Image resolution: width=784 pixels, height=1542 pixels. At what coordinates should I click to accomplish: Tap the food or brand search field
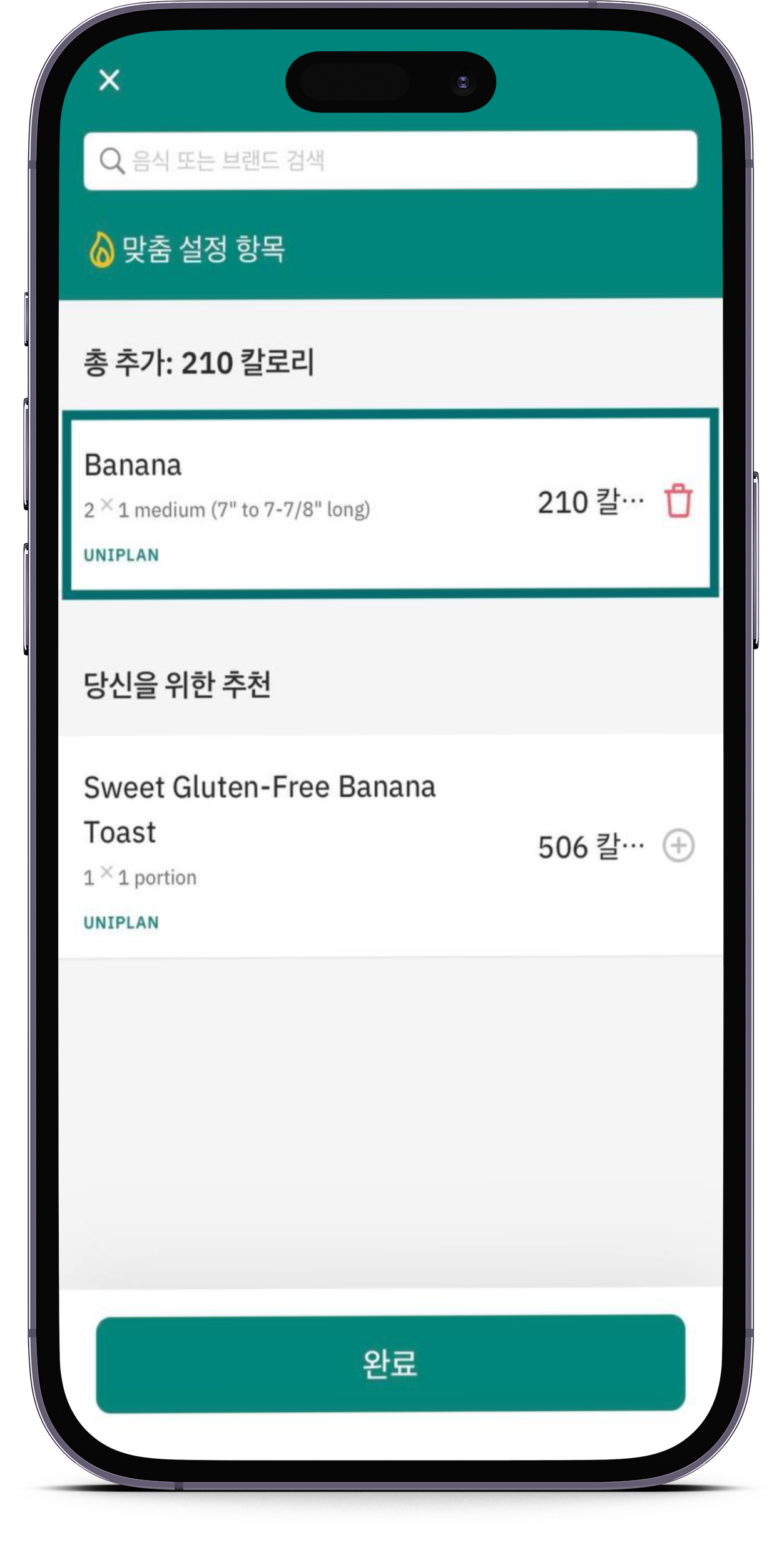390,160
